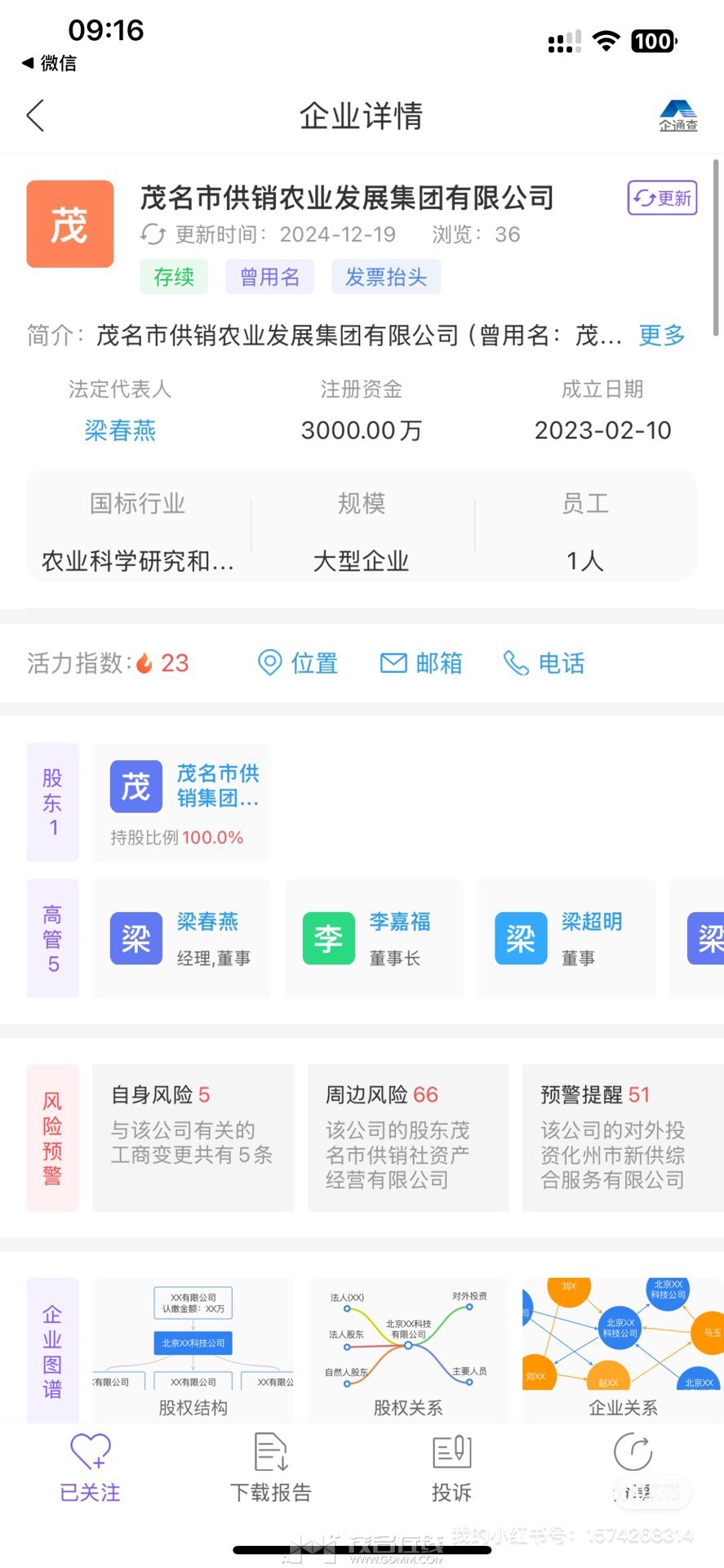Check the 周边风险 card
The height and width of the screenshot is (1568, 724).
(x=407, y=1137)
